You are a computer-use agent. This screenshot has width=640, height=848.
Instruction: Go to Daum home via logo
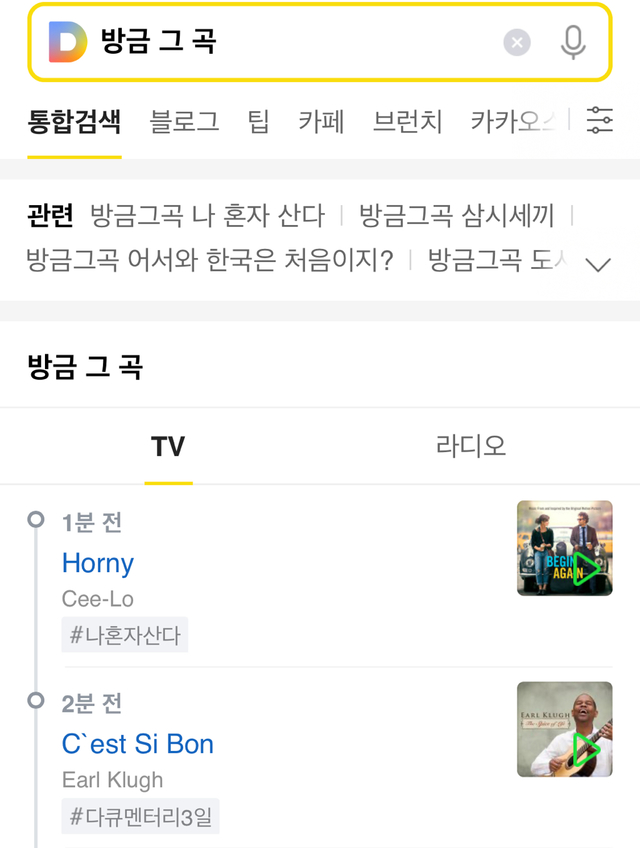click(x=68, y=42)
